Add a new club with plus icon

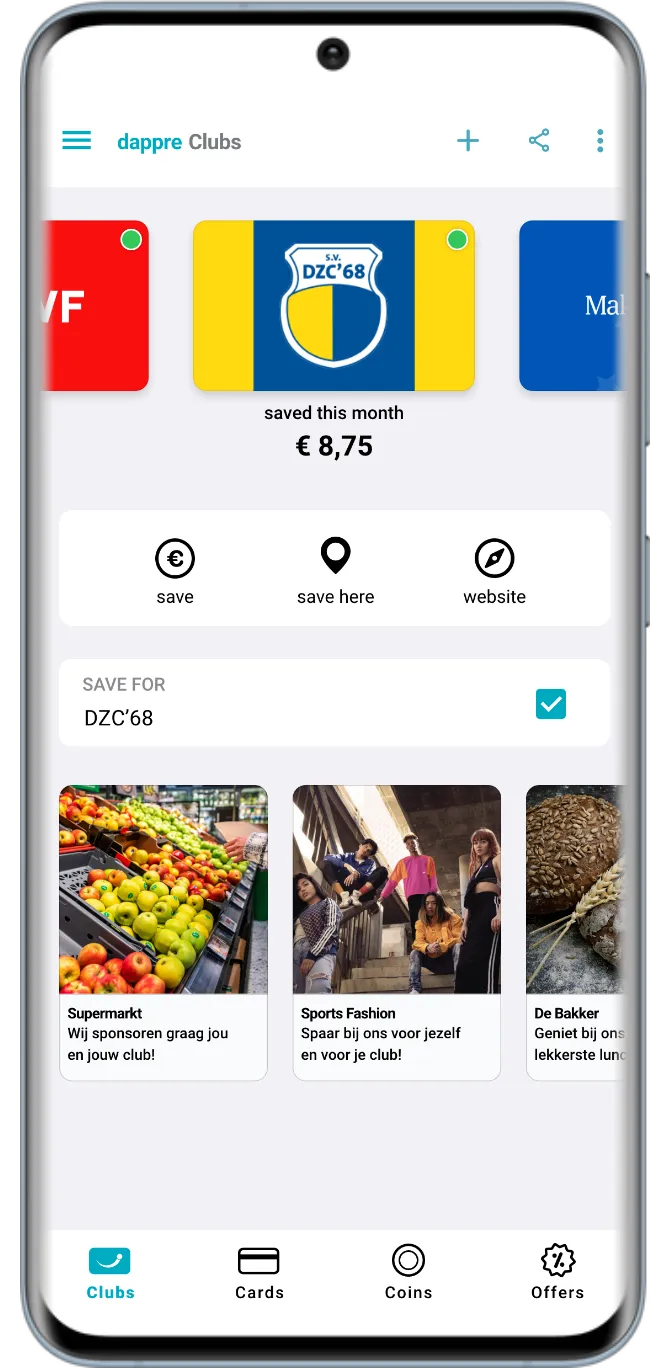pyautogui.click(x=468, y=141)
